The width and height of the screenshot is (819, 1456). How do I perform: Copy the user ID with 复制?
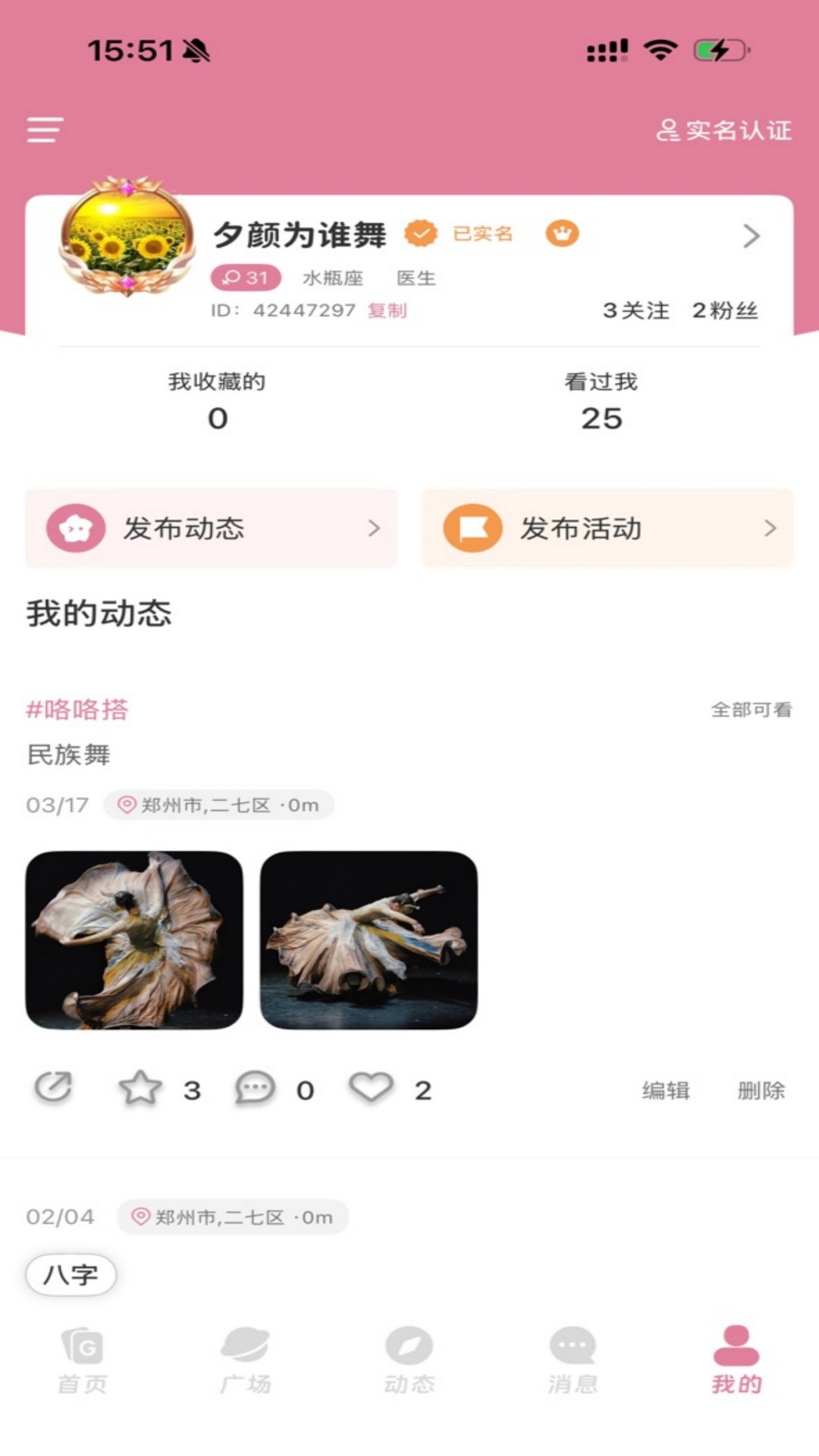click(x=388, y=310)
